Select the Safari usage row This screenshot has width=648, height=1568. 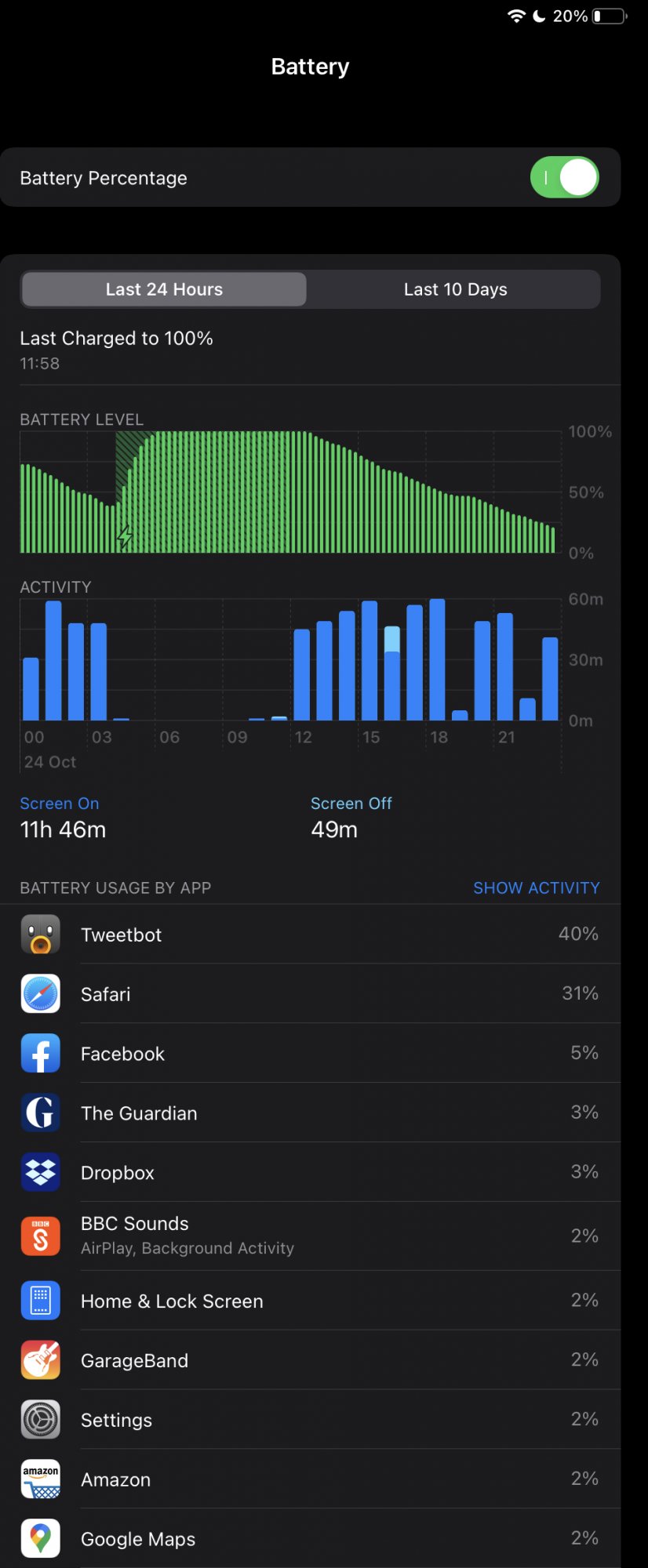tap(310, 994)
